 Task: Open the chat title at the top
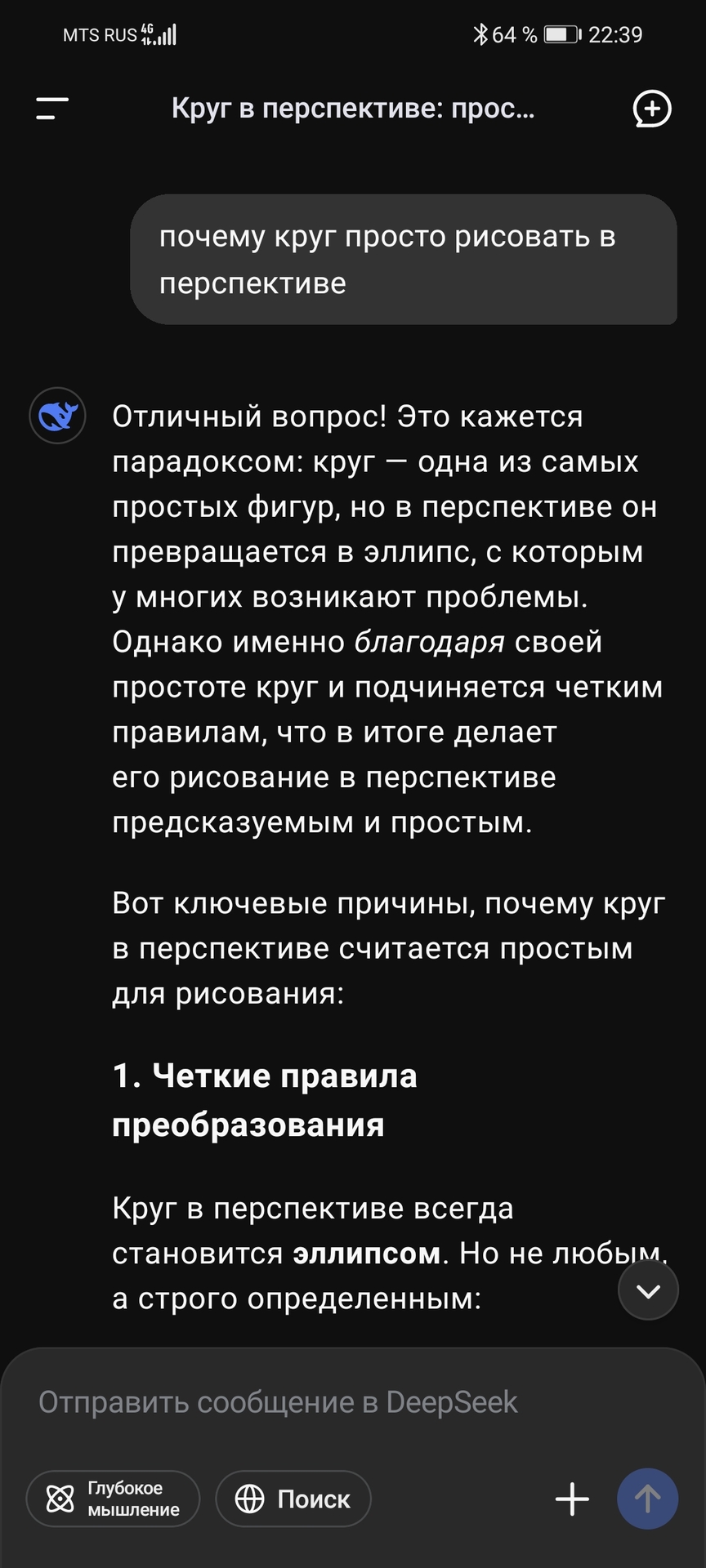click(x=352, y=109)
